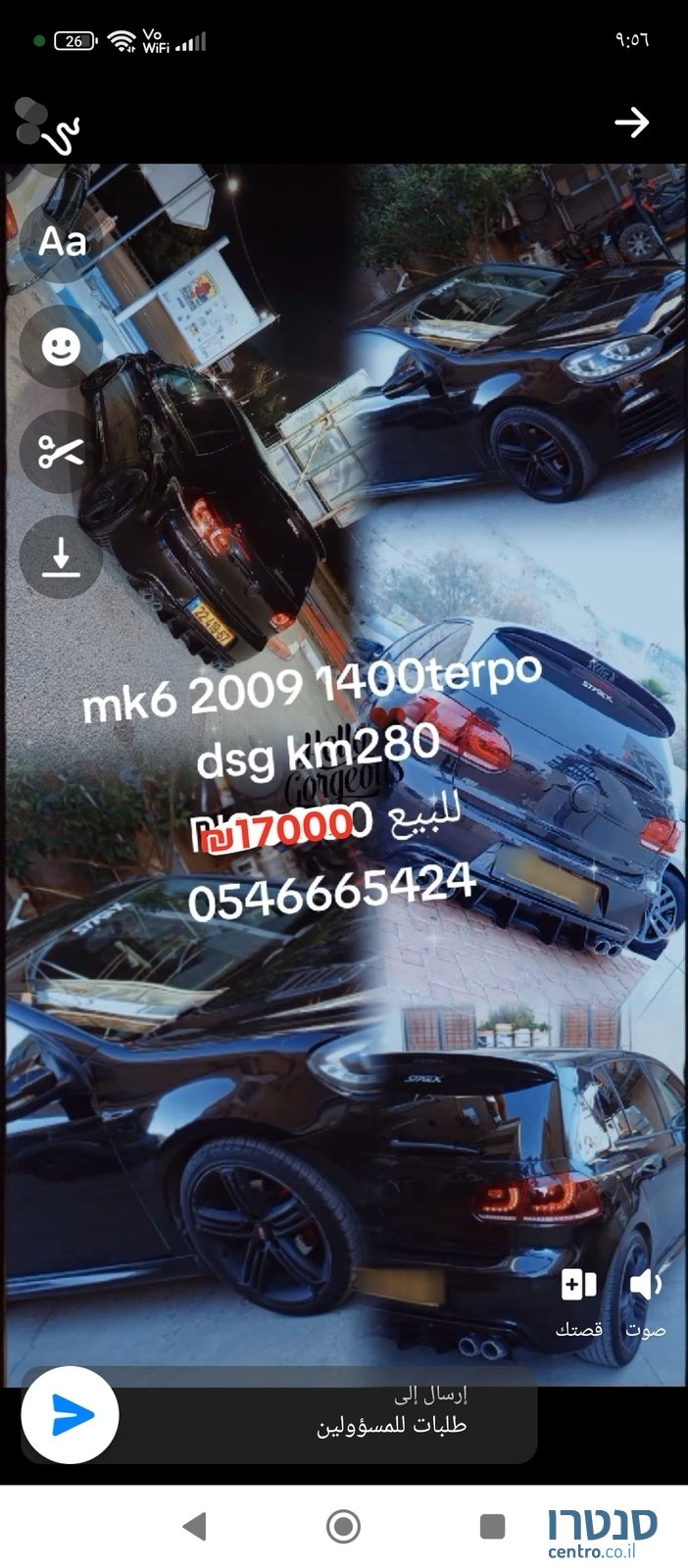Screen dimensions: 688x1568
Task: Send with the blue arrow button
Action: click(71, 1415)
